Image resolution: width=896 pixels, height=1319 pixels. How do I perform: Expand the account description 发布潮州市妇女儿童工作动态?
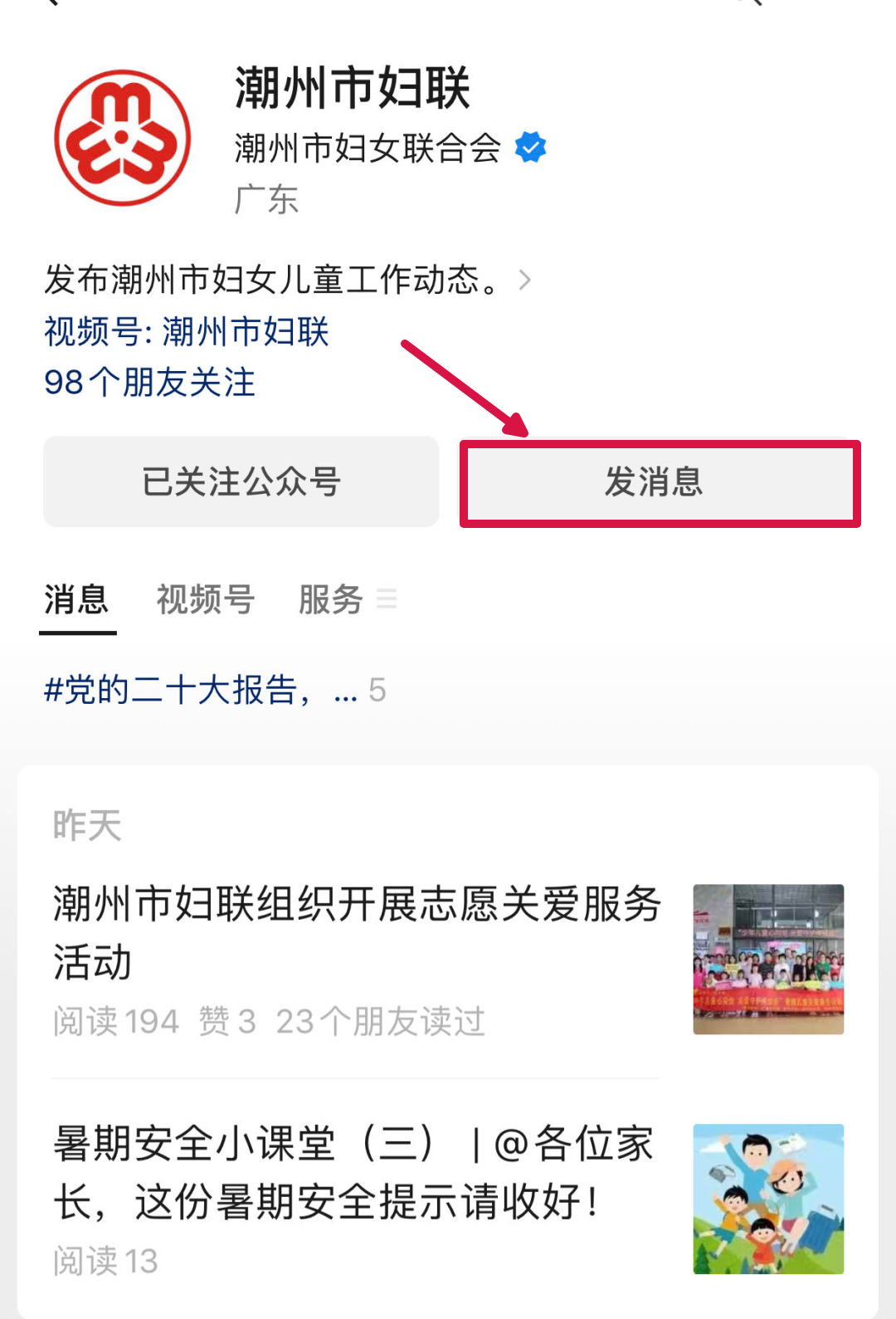coord(287,281)
